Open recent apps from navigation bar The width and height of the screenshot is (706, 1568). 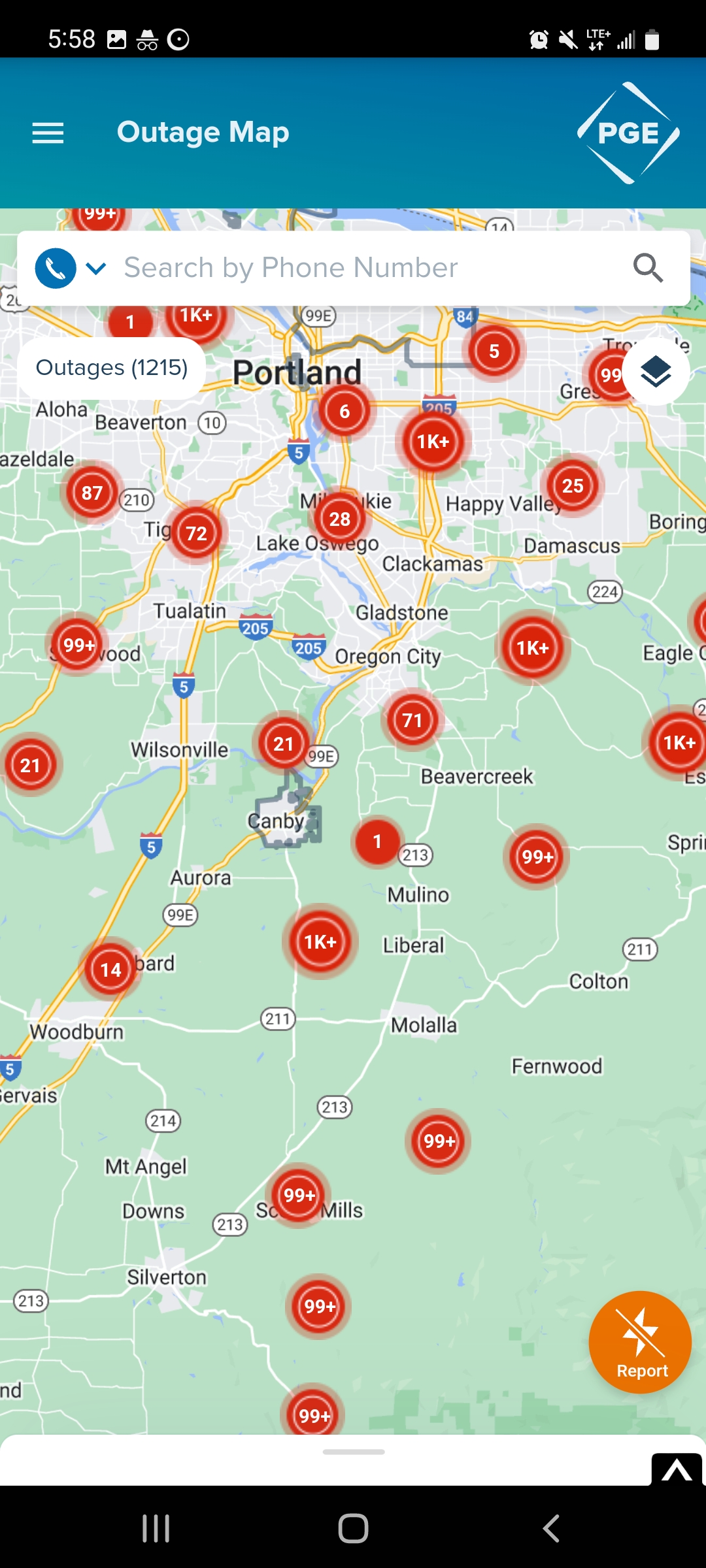[156, 1528]
